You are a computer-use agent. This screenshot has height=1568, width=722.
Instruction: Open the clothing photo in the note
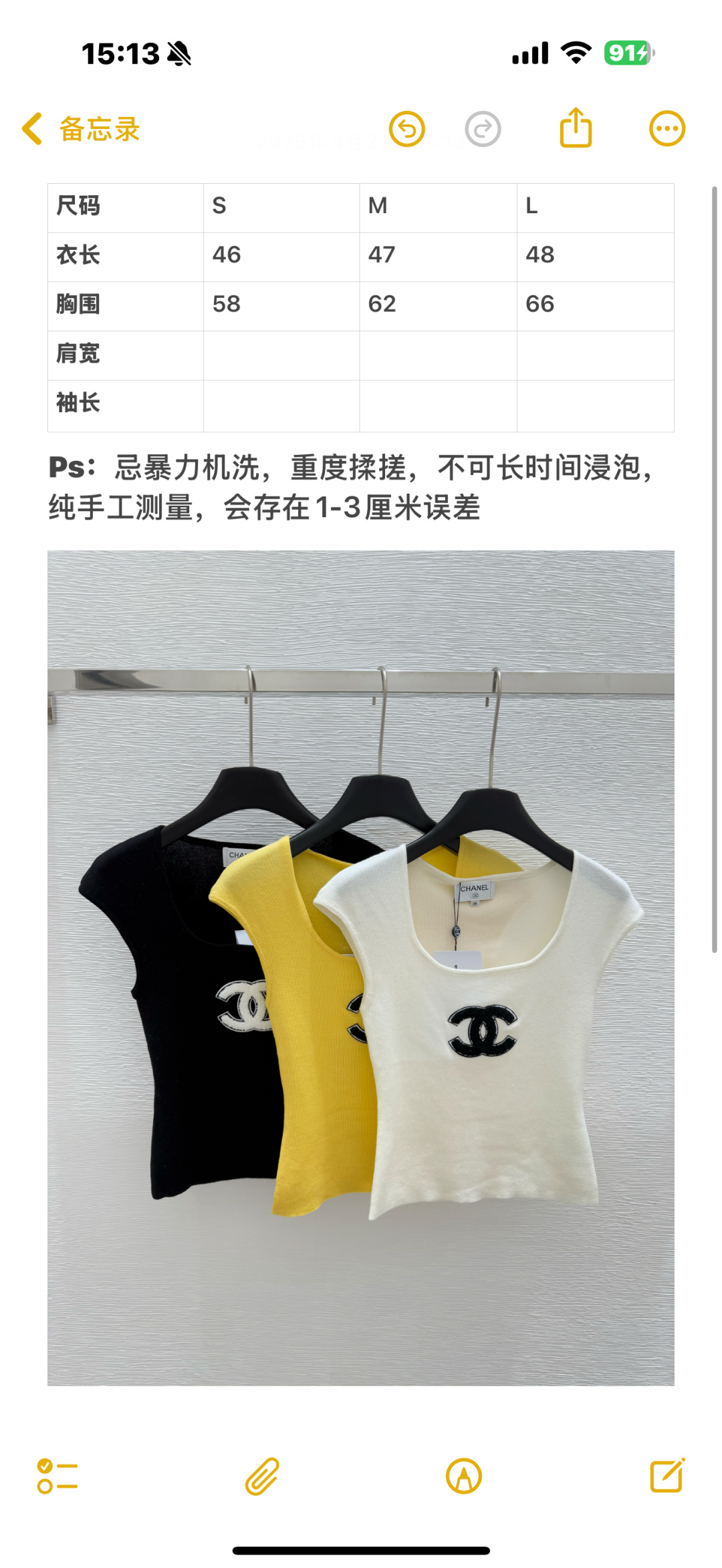click(x=360, y=967)
